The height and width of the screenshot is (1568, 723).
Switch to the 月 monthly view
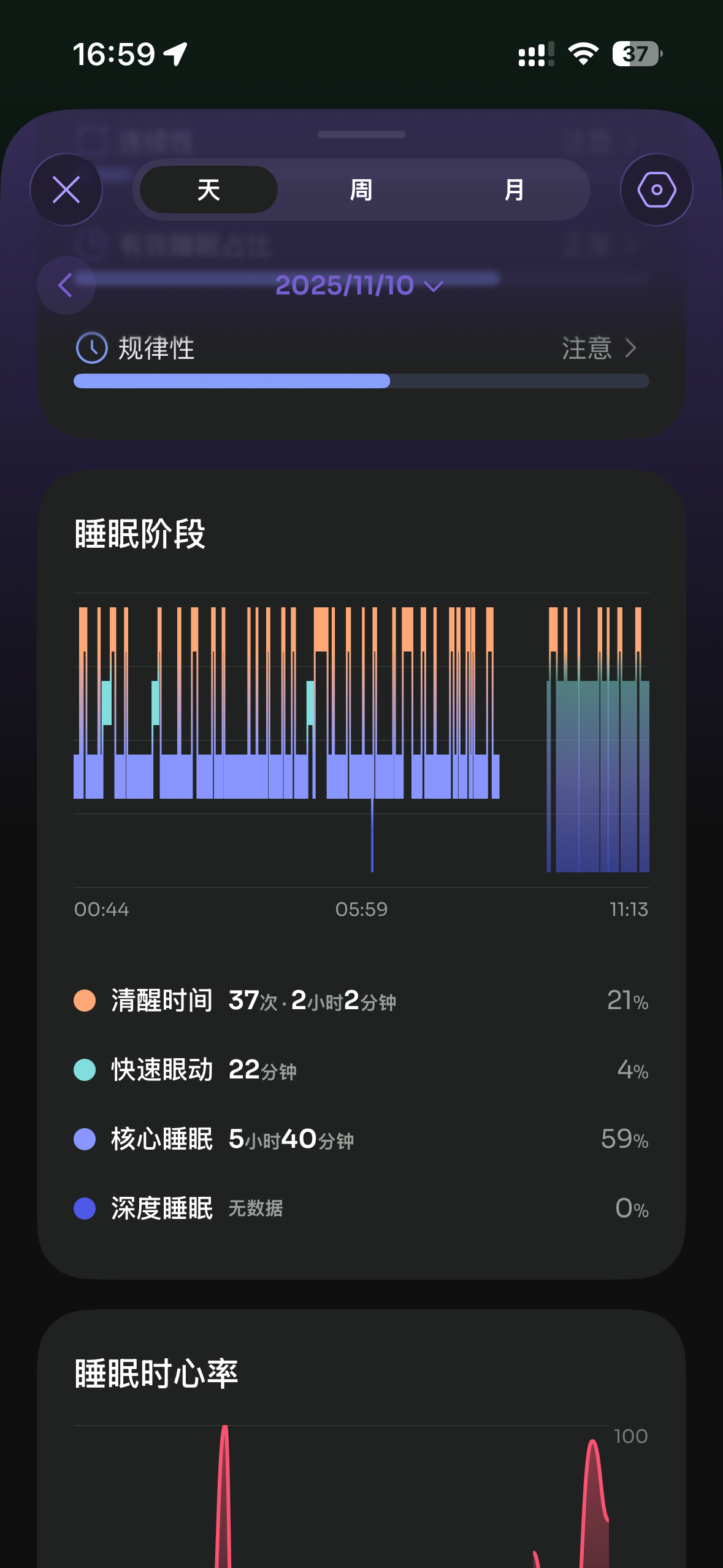514,190
